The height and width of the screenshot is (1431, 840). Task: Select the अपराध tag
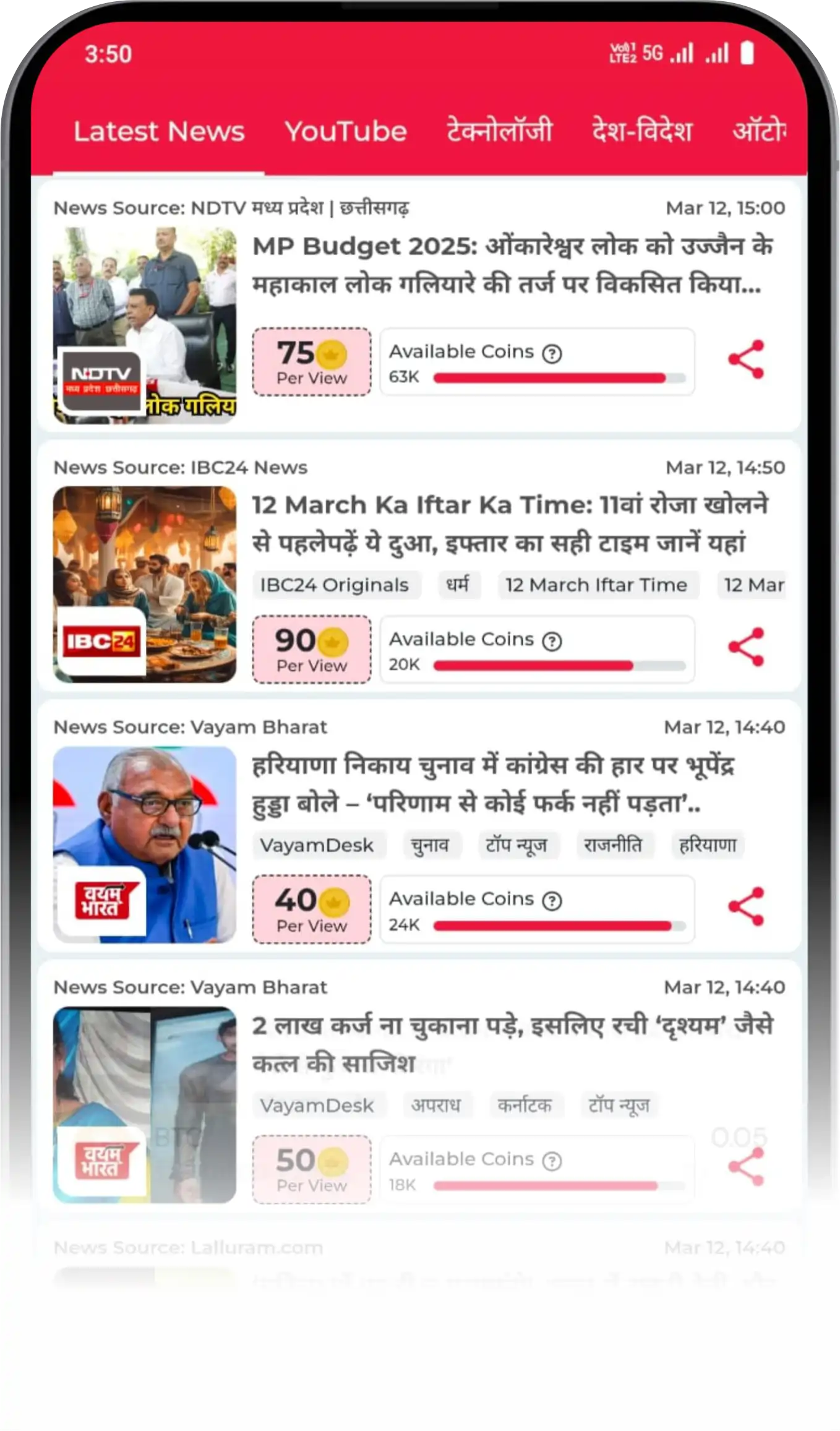point(436,1106)
